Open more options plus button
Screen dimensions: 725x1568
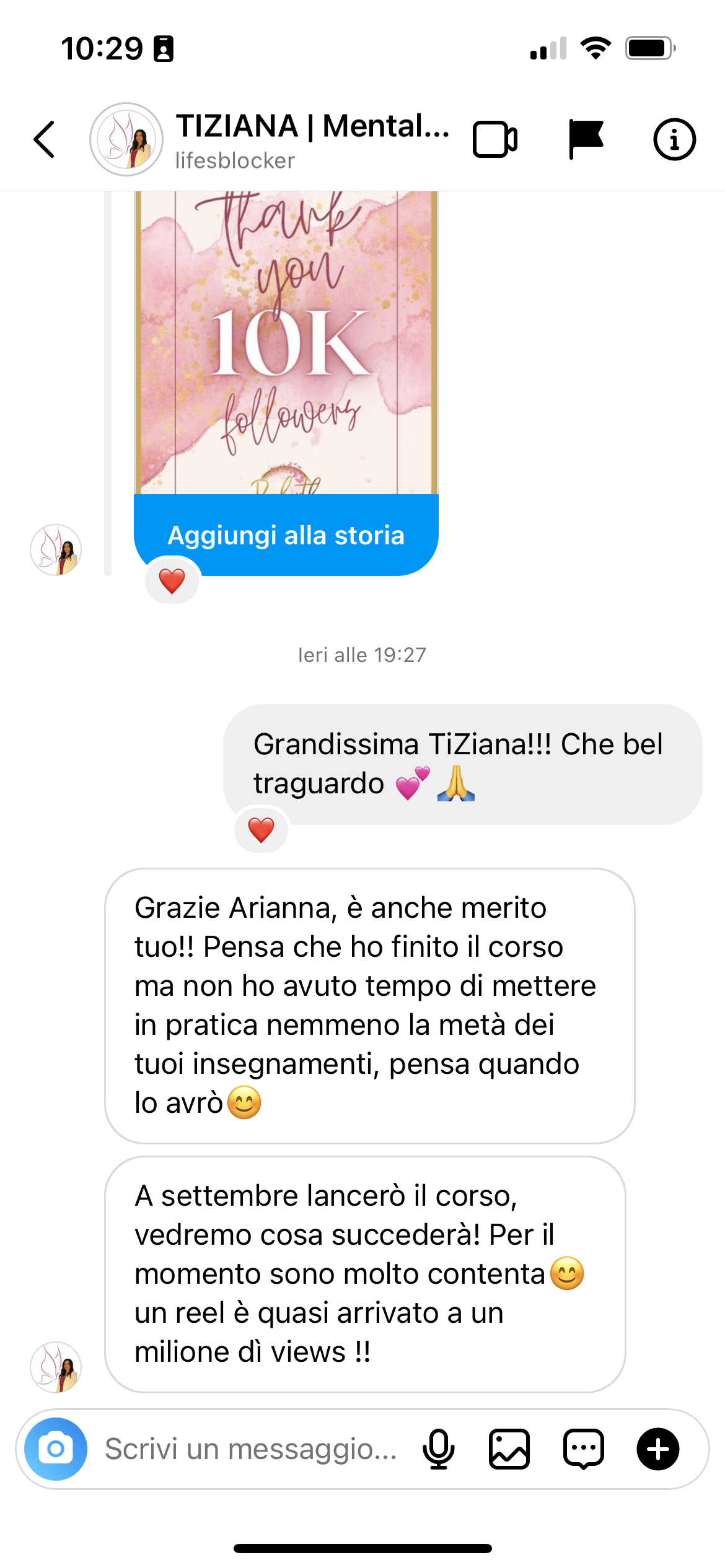[658, 1449]
